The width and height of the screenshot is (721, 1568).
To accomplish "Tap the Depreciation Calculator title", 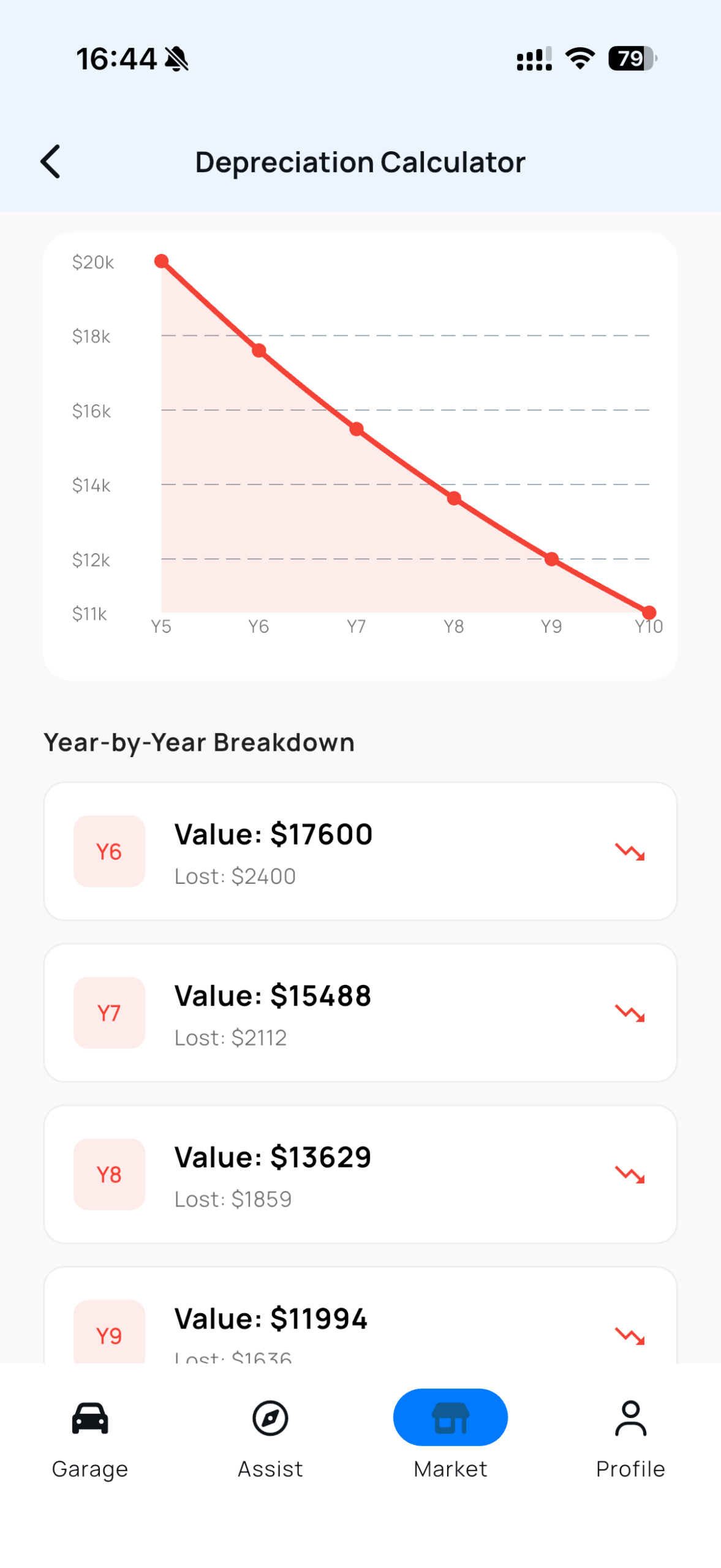I will 360,161.
